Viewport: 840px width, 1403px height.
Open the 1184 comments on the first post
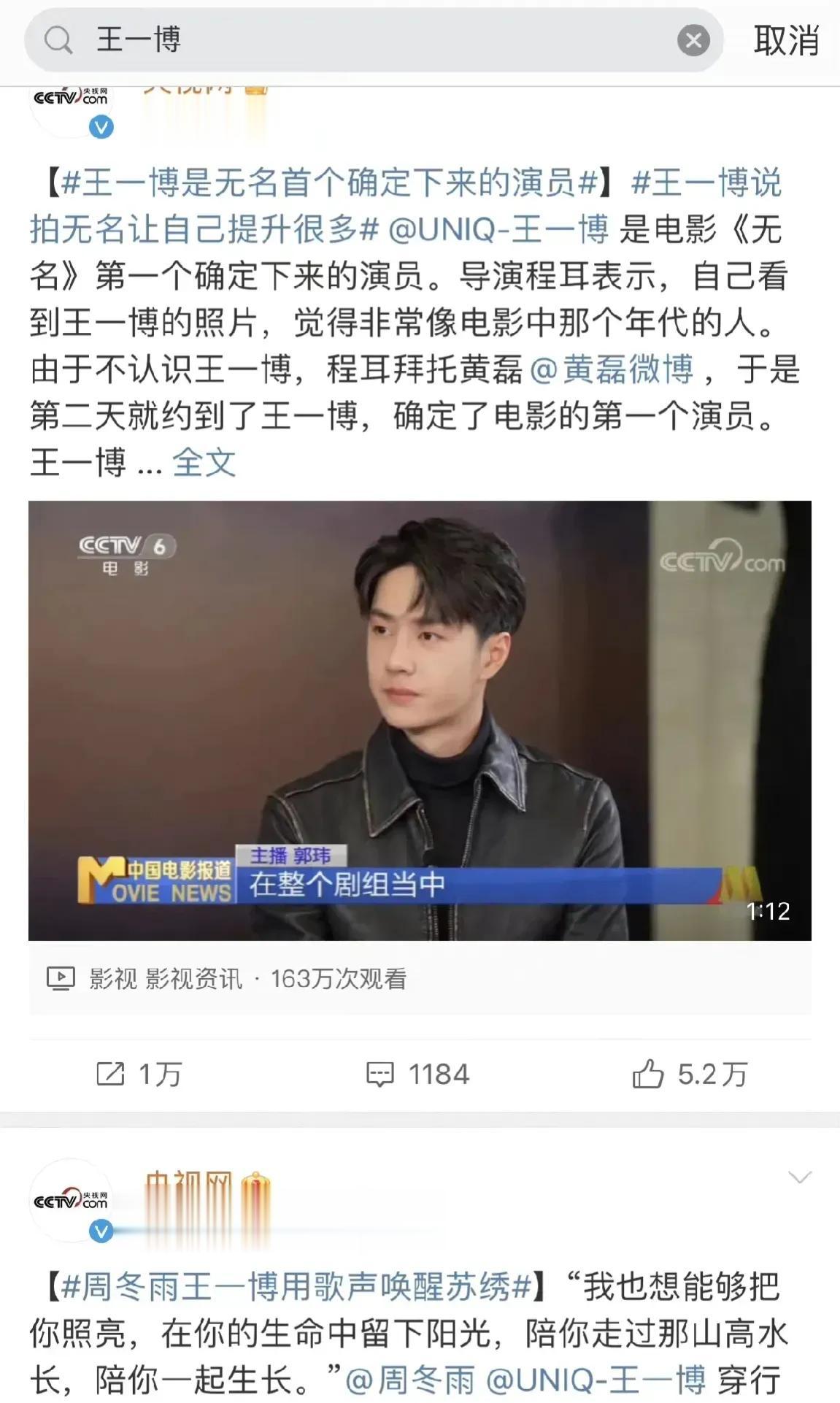[418, 1074]
